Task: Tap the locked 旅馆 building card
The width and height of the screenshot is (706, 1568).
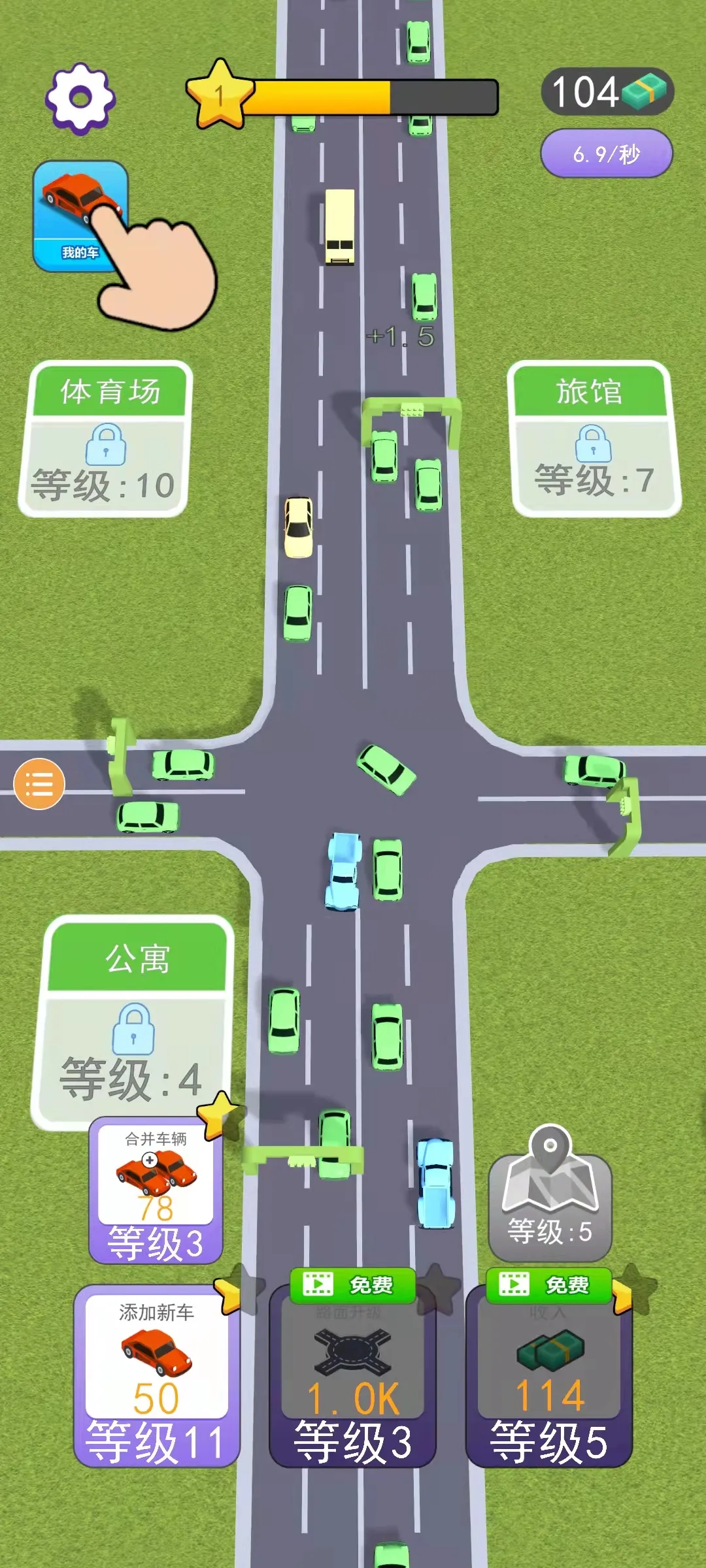Action: [593, 438]
